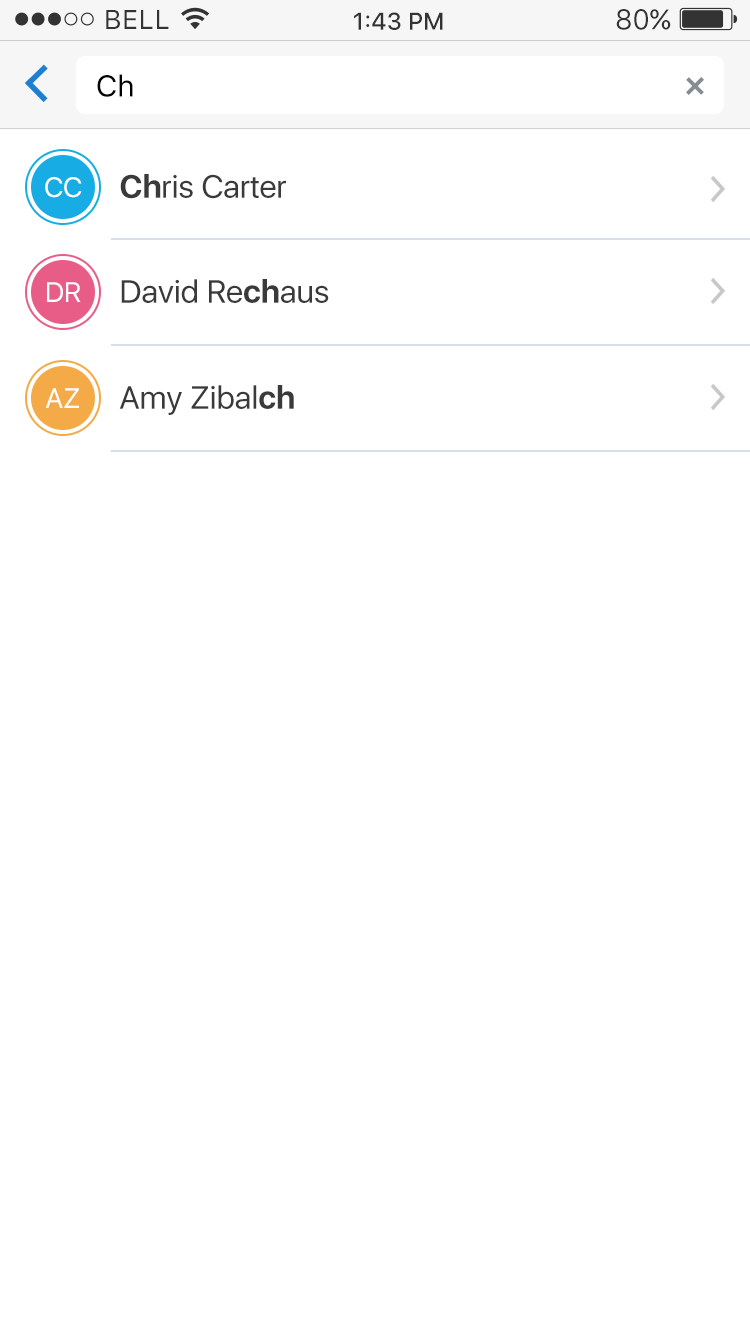Clear the search text
The width and height of the screenshot is (750, 1334).
[x=695, y=86]
